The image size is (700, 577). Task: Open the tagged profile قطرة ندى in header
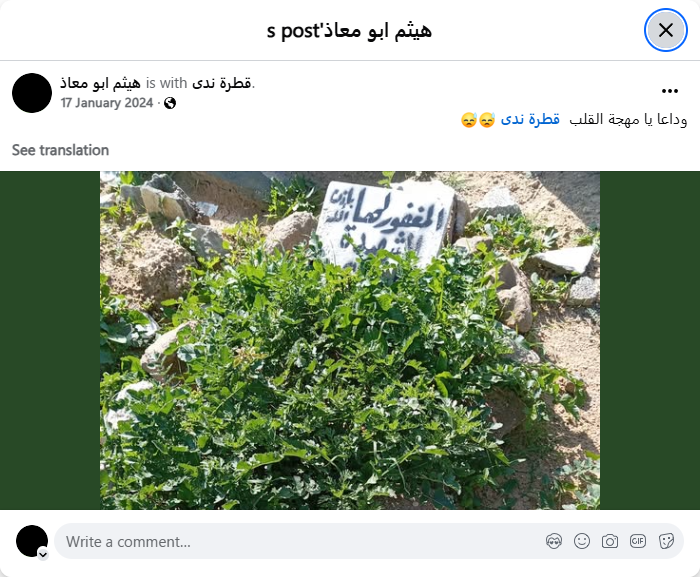click(221, 83)
